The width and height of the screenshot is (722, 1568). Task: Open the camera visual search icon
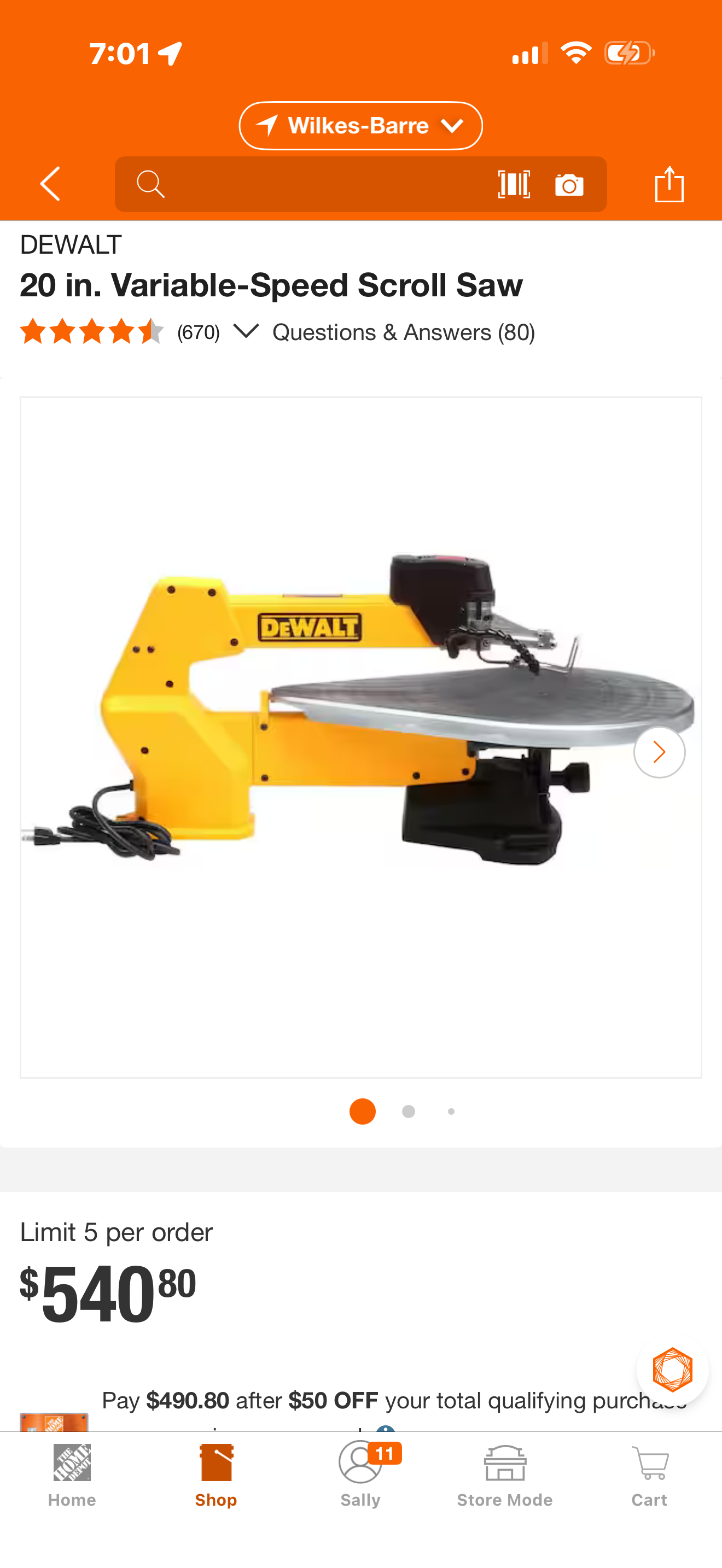(x=569, y=184)
